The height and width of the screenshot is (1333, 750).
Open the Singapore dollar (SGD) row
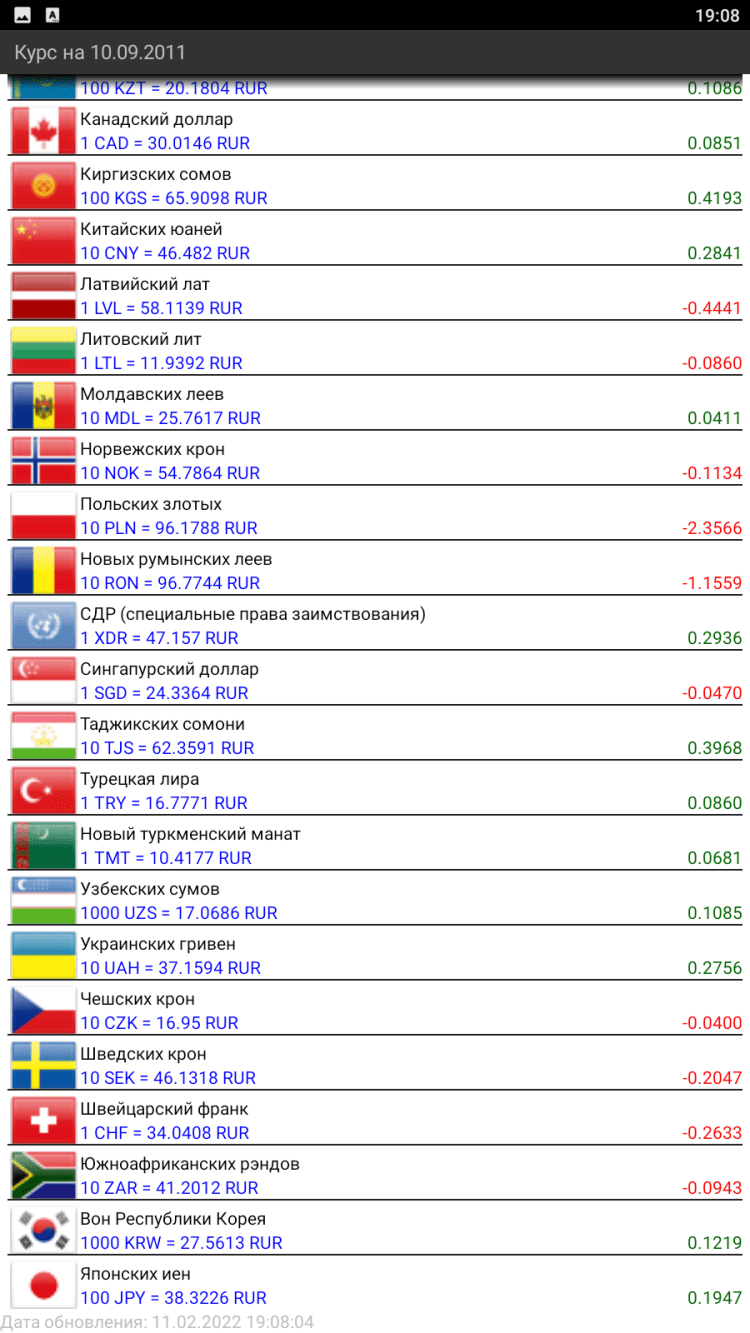[x=375, y=681]
